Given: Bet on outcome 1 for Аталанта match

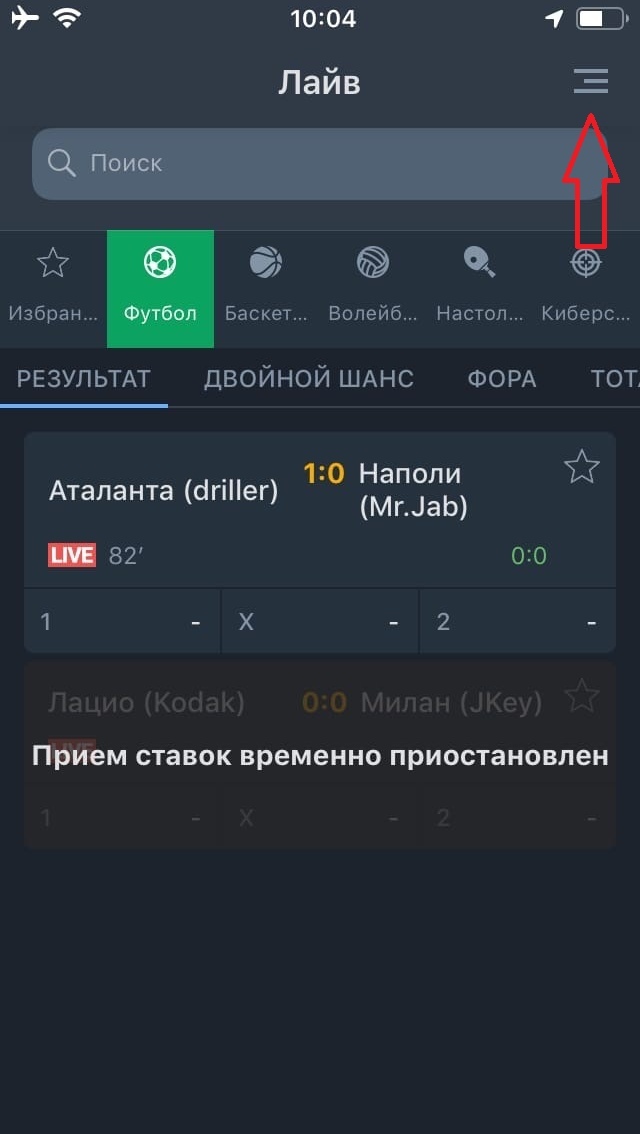Looking at the screenshot, I should click(x=122, y=621).
